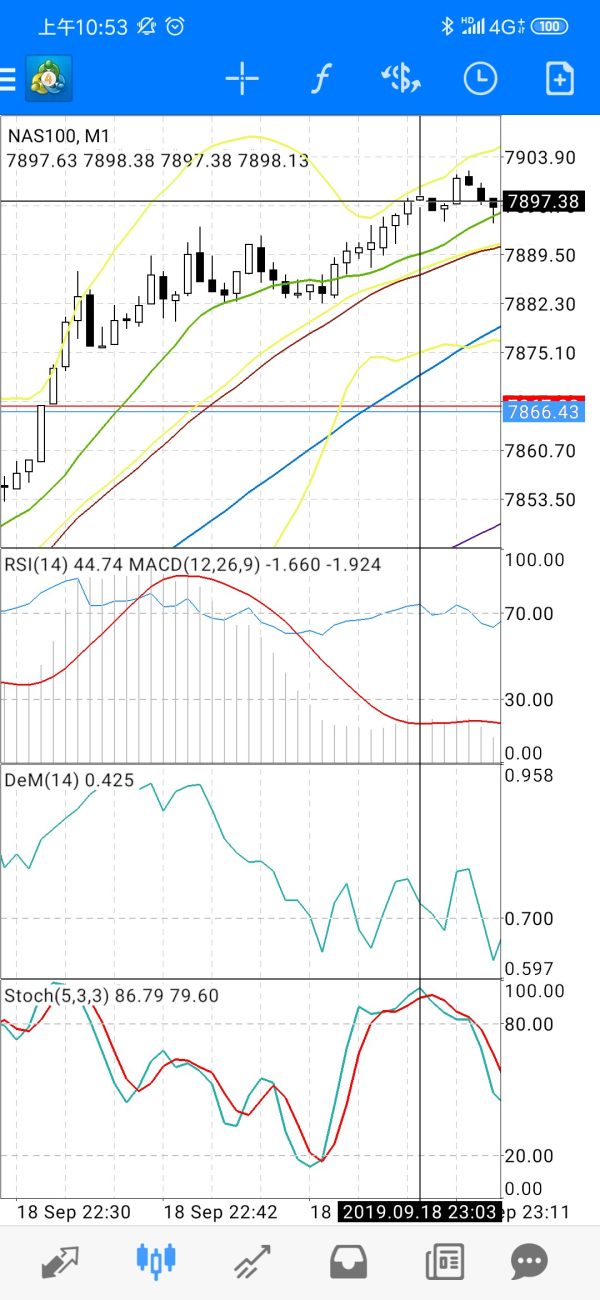Open the indicators function list
Screen dimensions: 600x1300
point(320,79)
